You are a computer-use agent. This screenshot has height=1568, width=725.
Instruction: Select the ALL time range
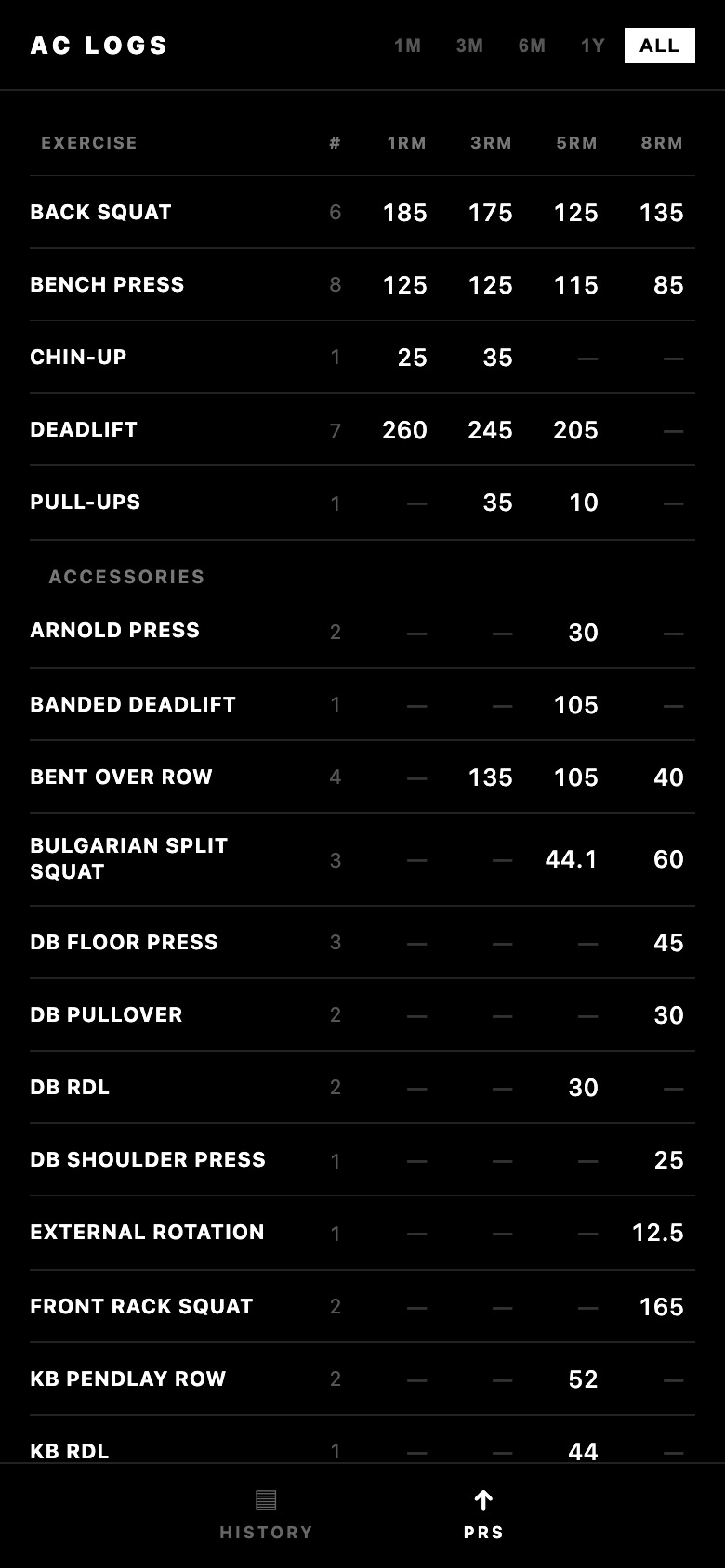(659, 46)
